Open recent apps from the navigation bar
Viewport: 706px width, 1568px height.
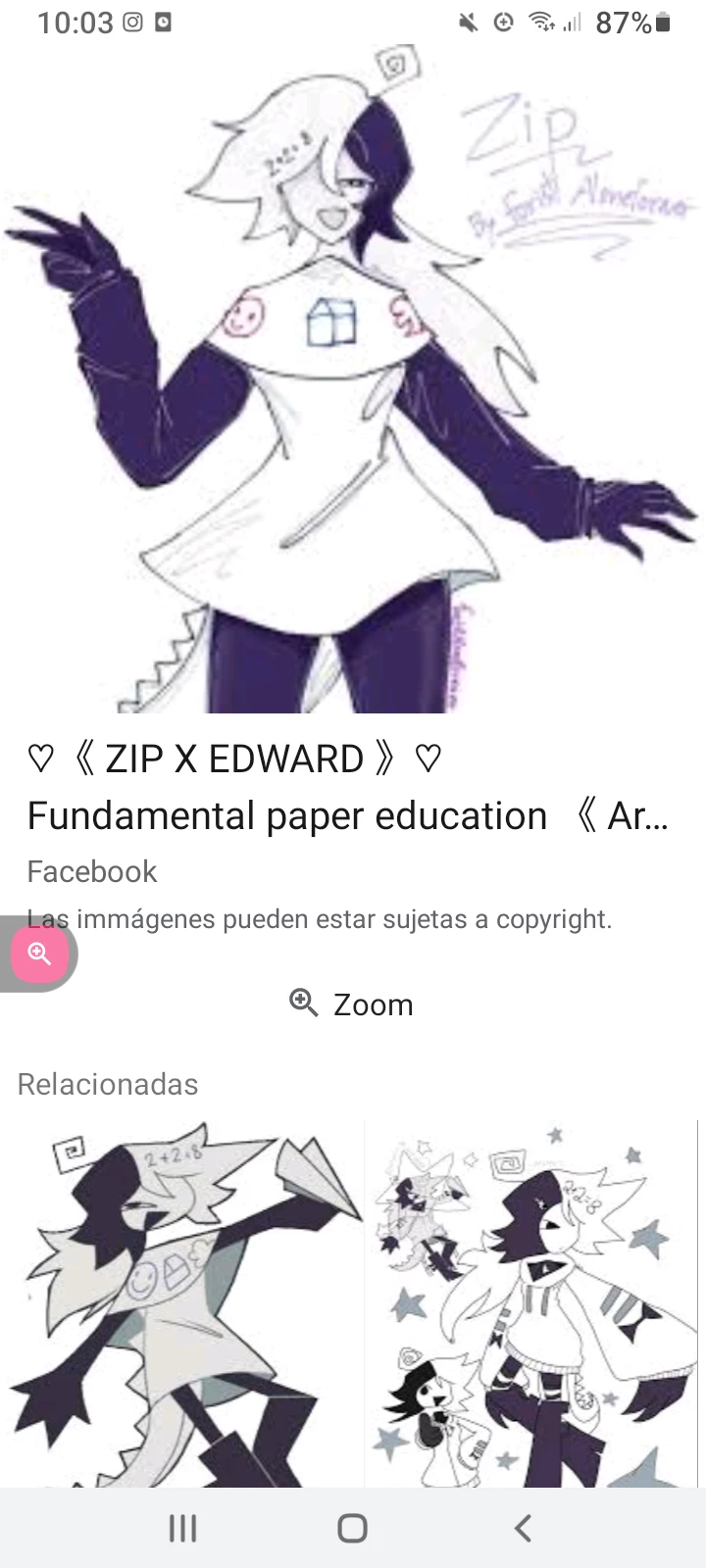click(x=183, y=1528)
